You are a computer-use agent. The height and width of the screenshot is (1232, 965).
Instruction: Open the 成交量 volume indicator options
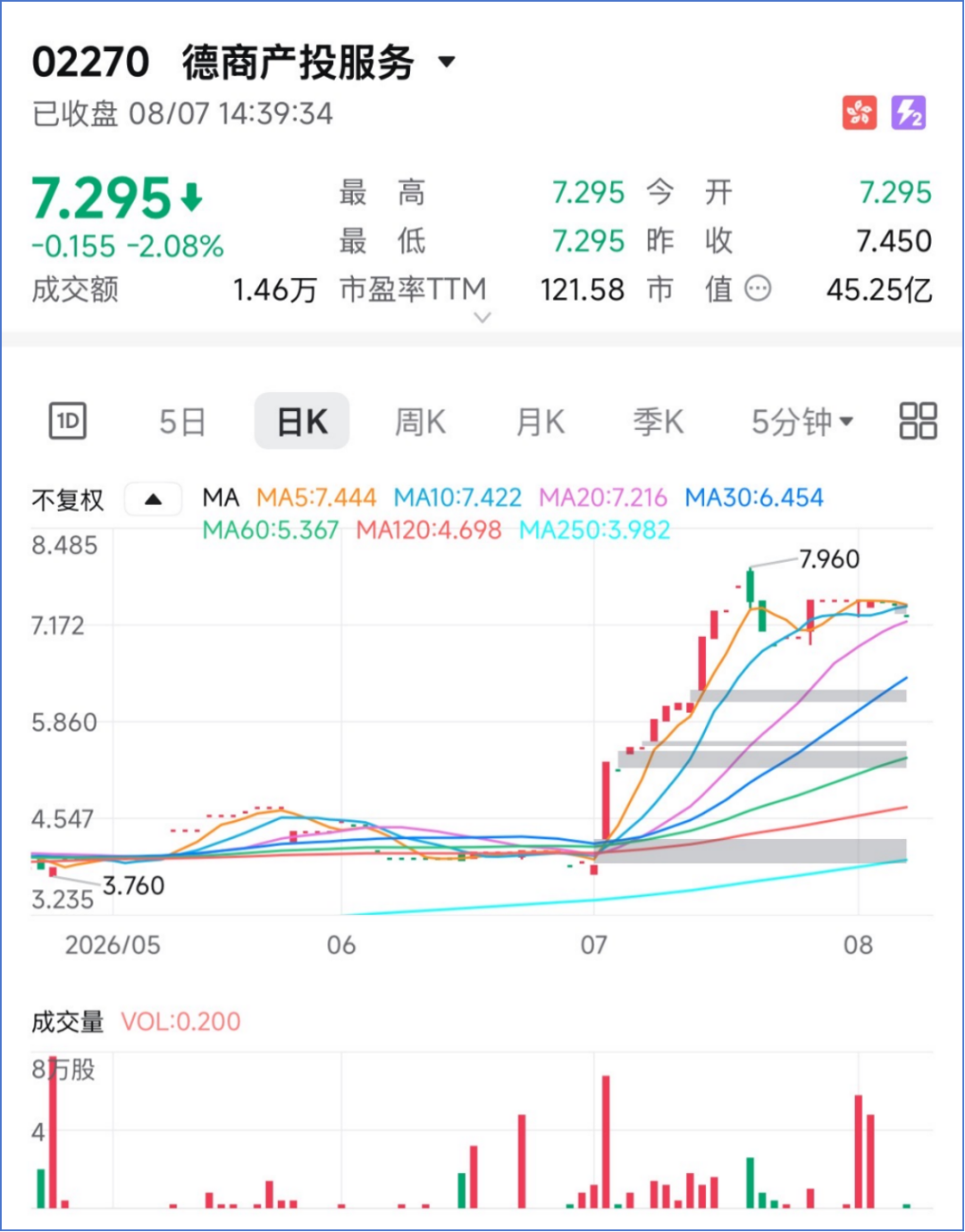click(x=68, y=1021)
